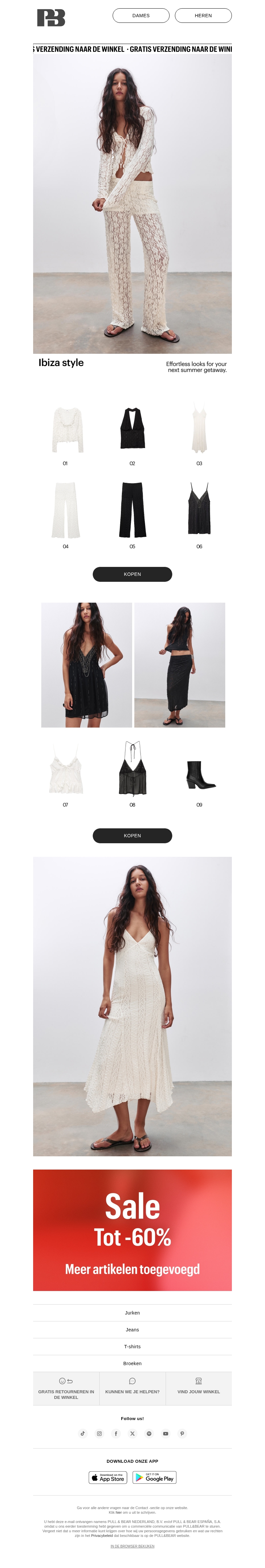Open the TikTok profile icon
The width and height of the screenshot is (265, 1568).
click(83, 1434)
